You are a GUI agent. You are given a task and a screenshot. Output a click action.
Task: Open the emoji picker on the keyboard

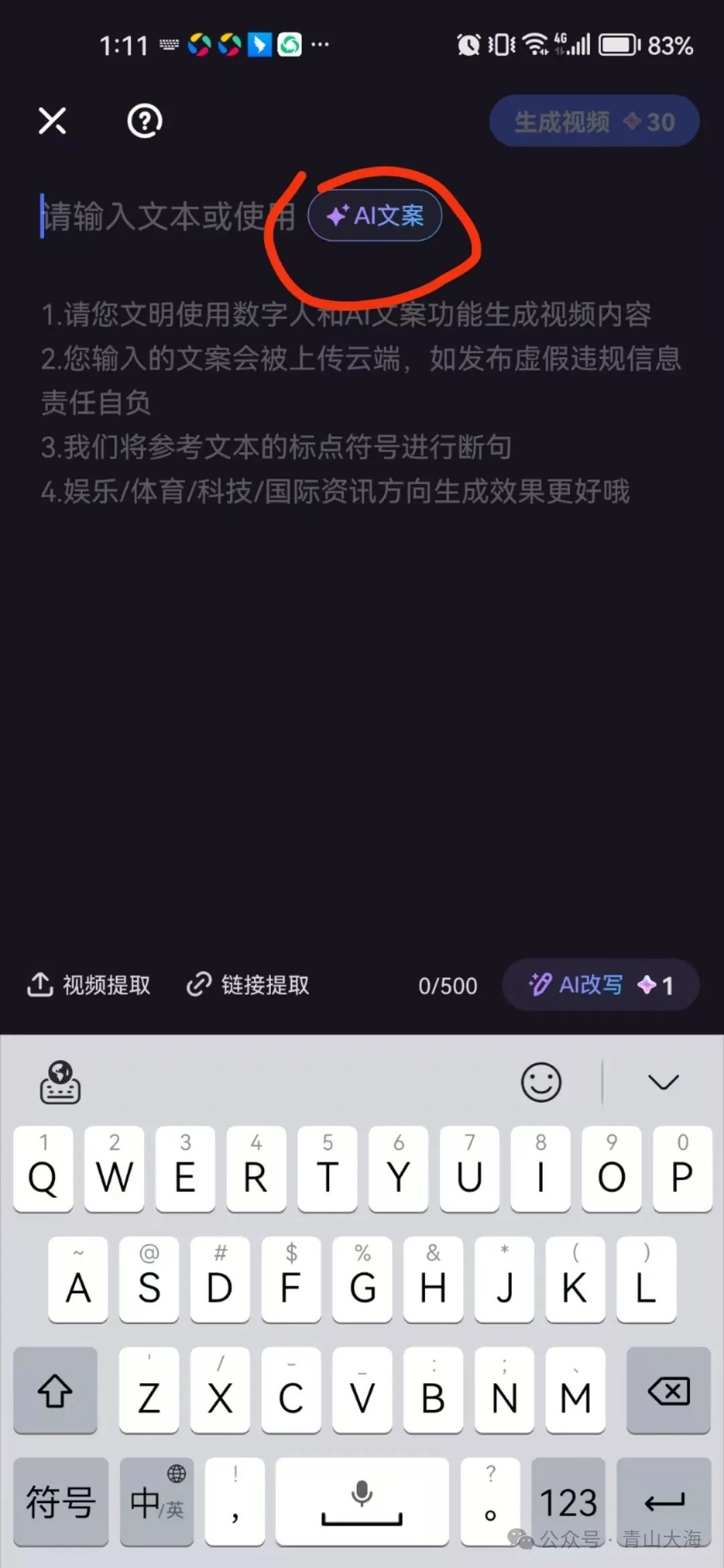coord(540,1082)
